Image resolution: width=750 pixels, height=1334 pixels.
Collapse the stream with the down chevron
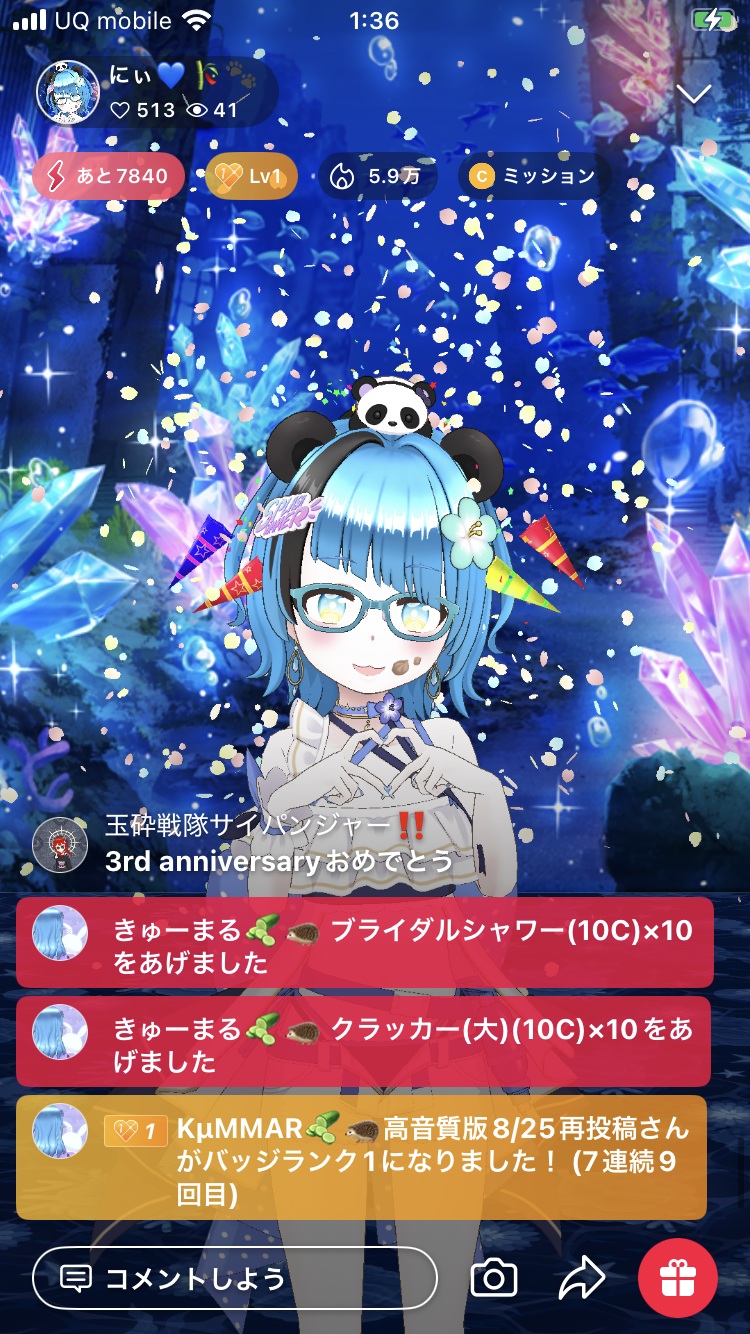(693, 94)
